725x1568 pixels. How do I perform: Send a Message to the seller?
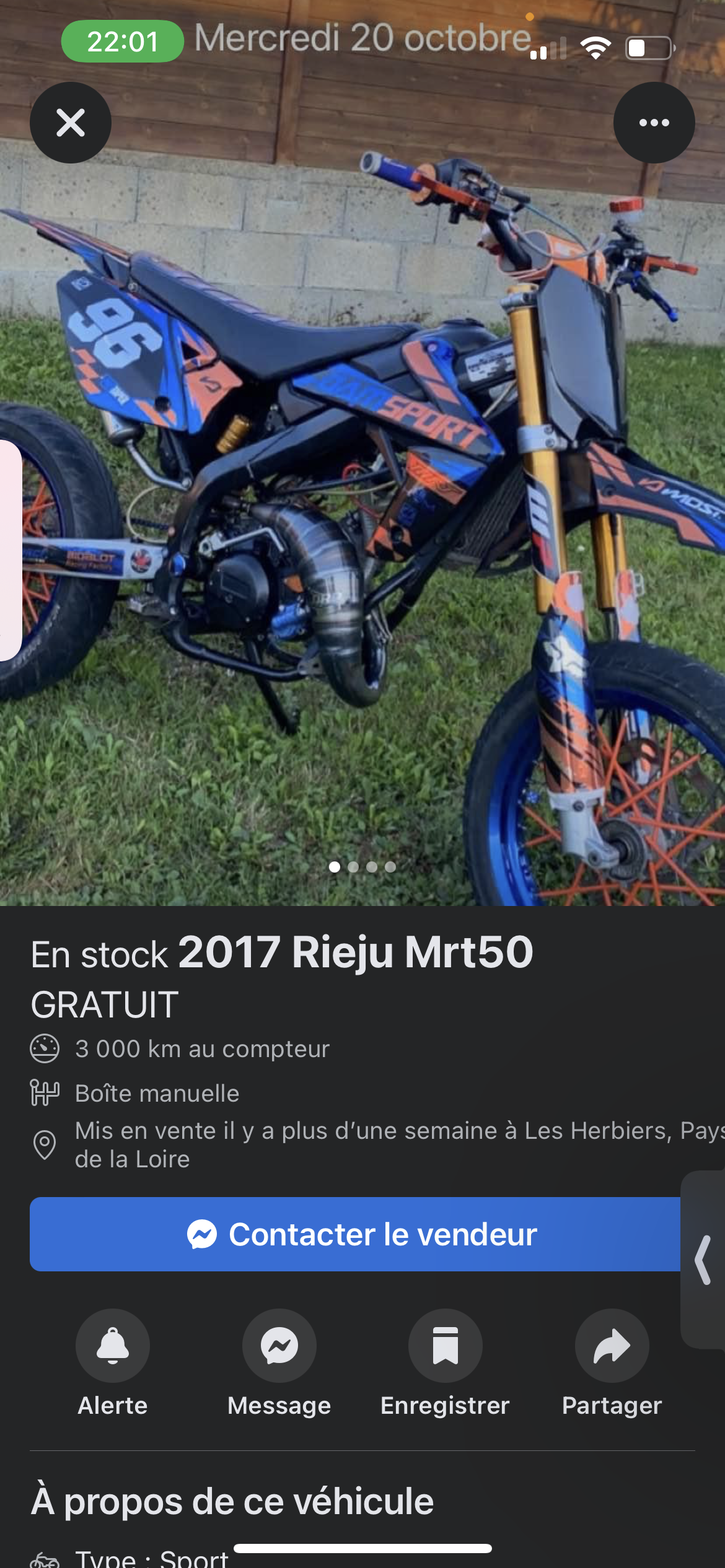(279, 1346)
